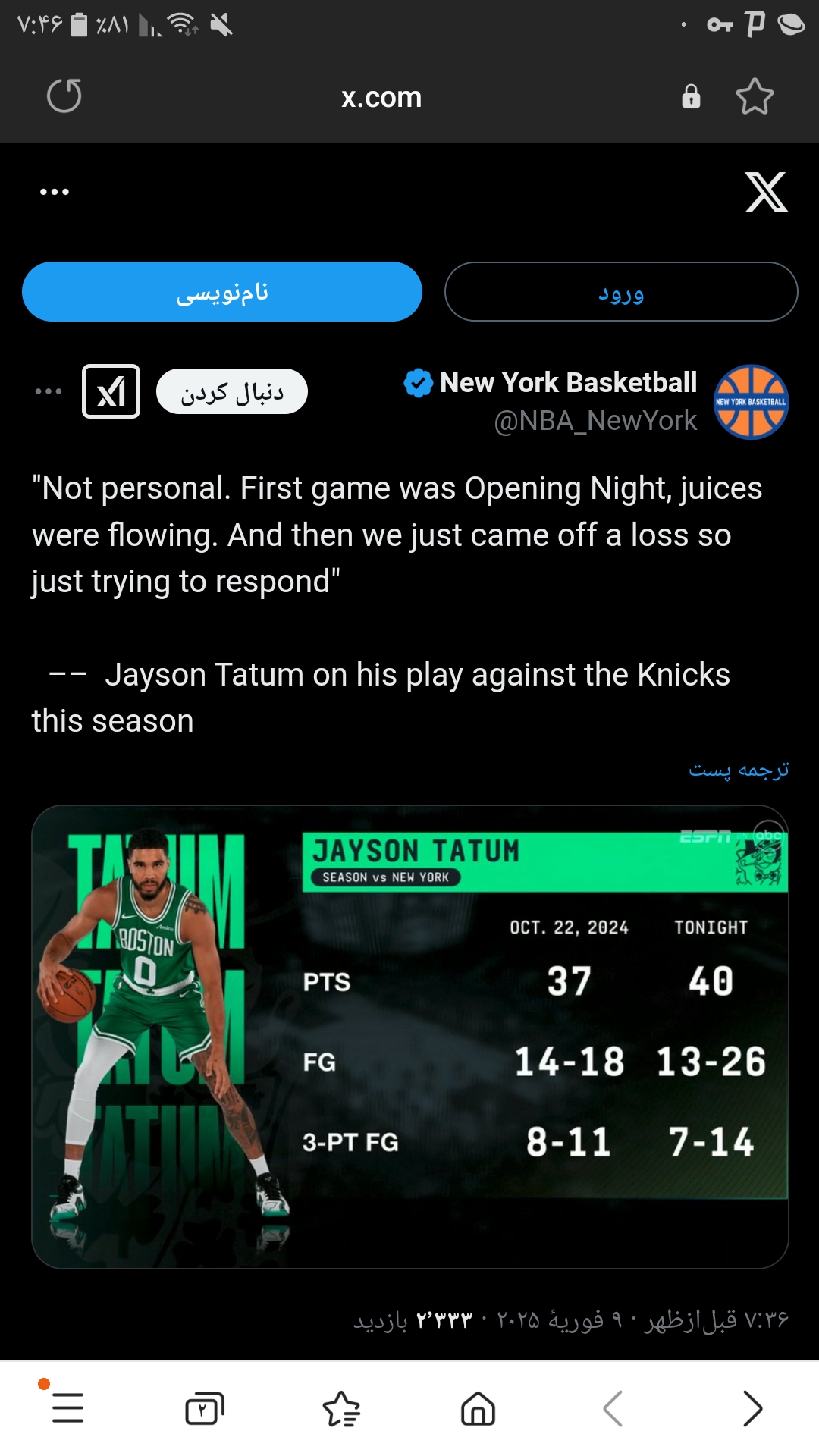This screenshot has height=1456, width=819.
Task: Tap the blue نام‌نویسی sign-up button
Action: click(x=222, y=292)
